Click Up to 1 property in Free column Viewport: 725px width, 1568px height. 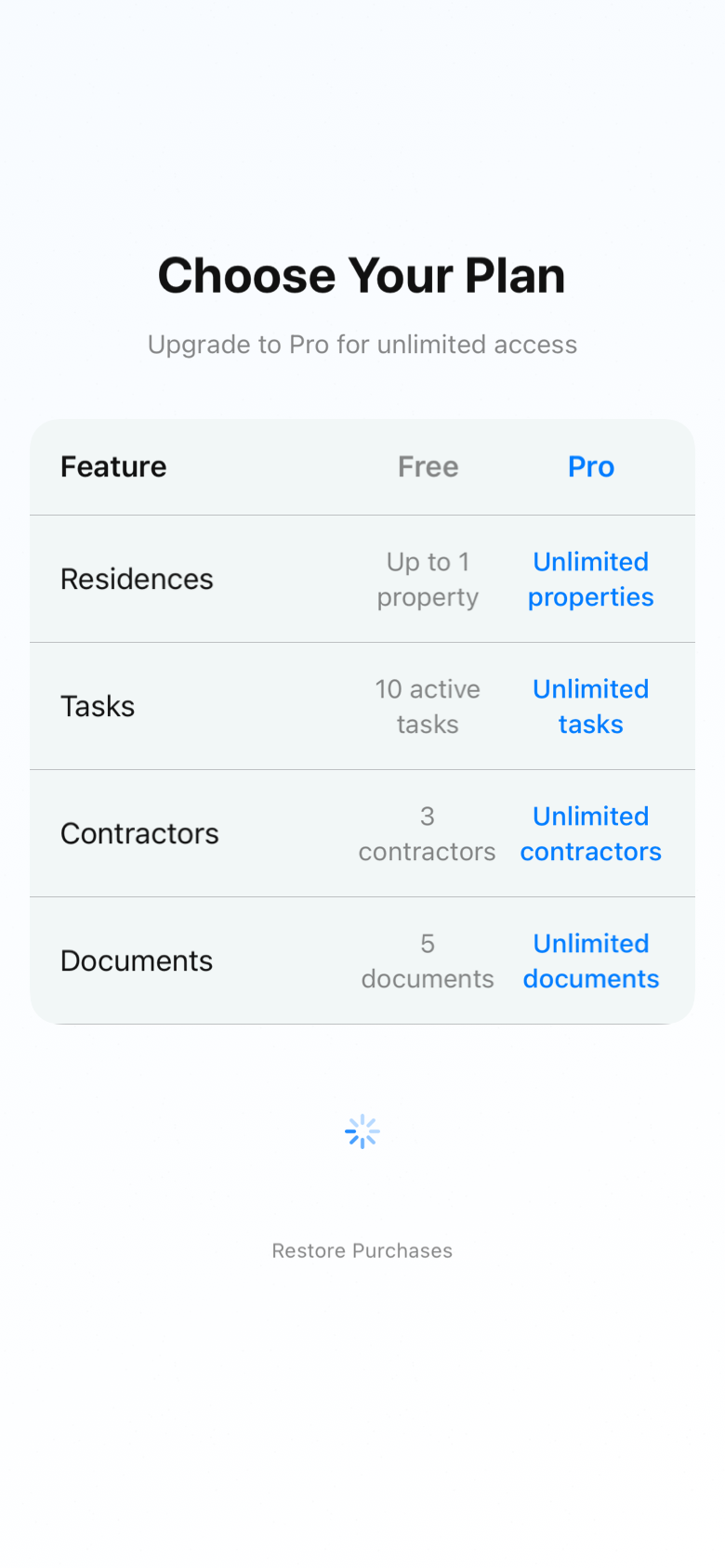[x=428, y=579]
